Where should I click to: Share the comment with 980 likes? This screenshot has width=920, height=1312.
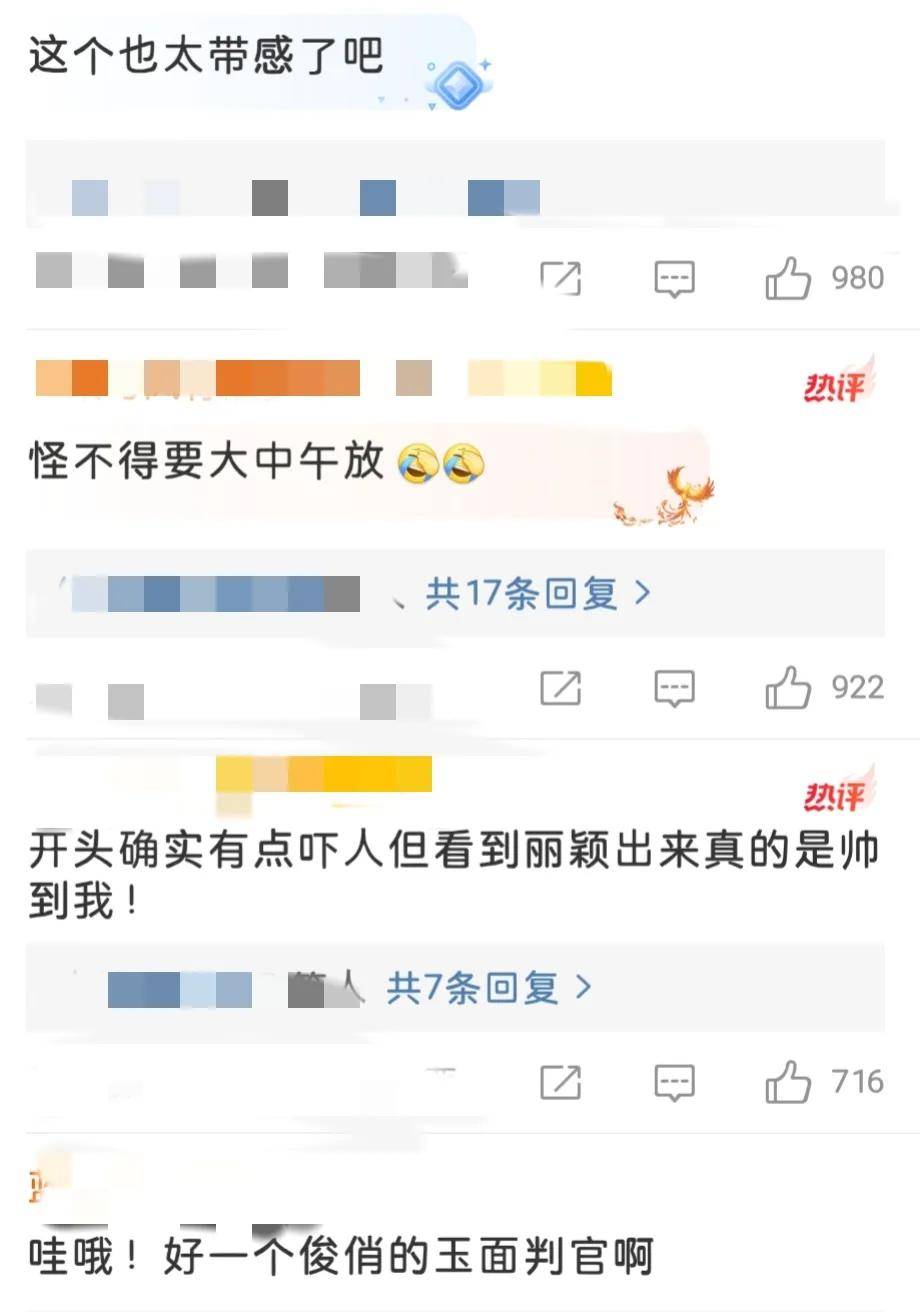pyautogui.click(x=560, y=278)
